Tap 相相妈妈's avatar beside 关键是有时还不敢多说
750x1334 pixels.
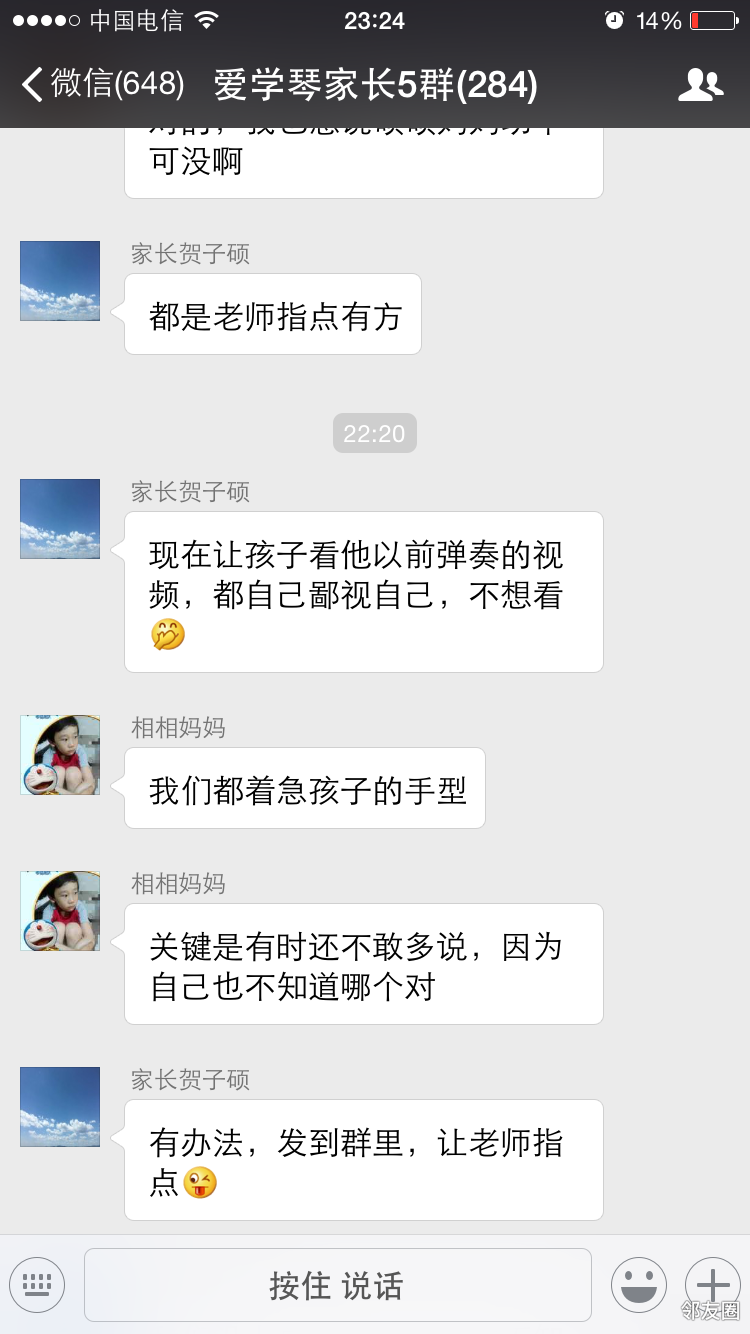click(60, 911)
